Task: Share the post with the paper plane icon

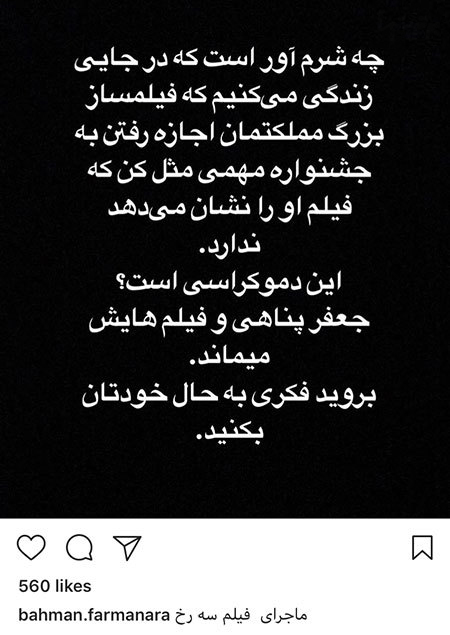Action: tap(127, 548)
